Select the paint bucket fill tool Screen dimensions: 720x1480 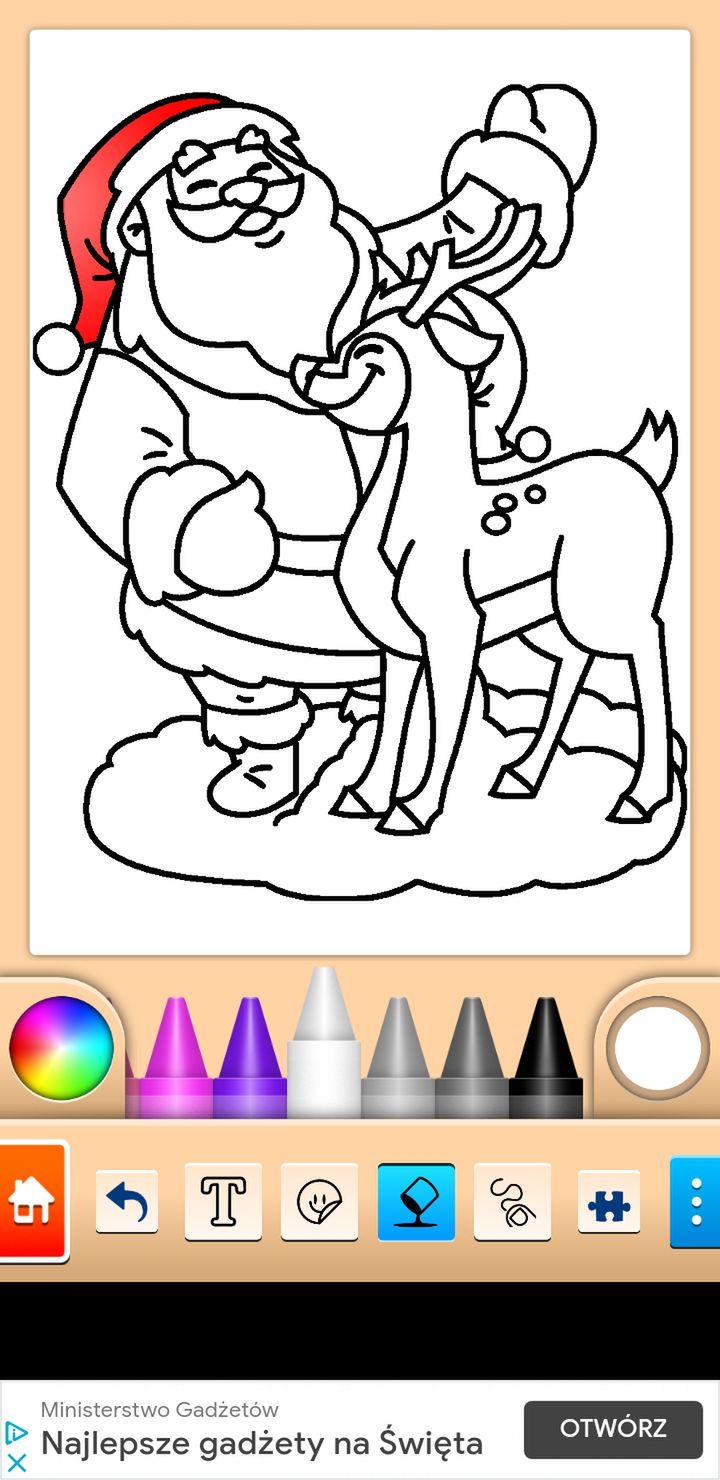click(x=416, y=1202)
